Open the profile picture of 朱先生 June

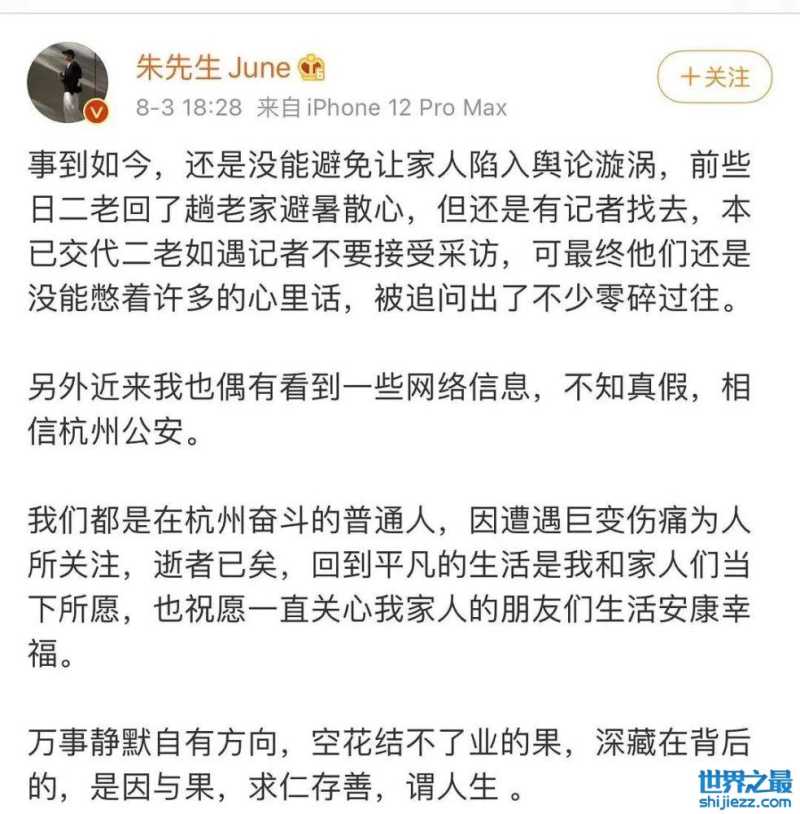68,83
